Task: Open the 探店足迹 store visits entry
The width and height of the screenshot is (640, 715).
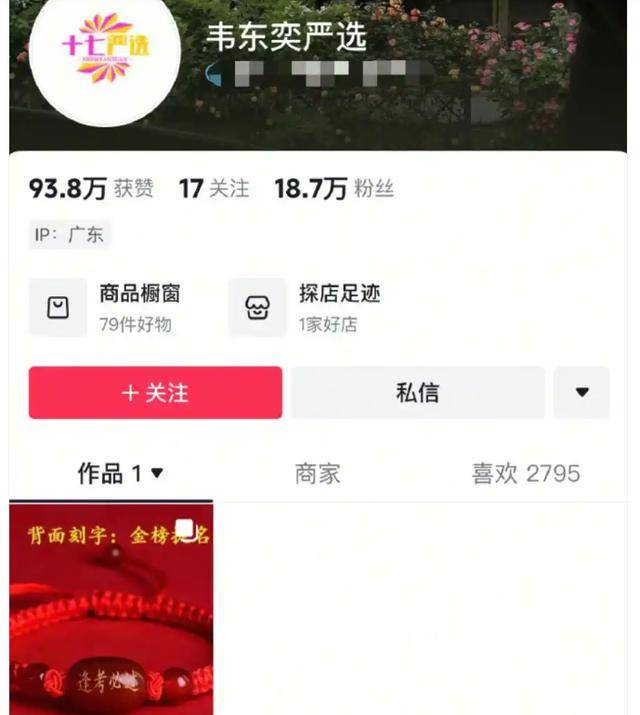Action: coord(308,307)
